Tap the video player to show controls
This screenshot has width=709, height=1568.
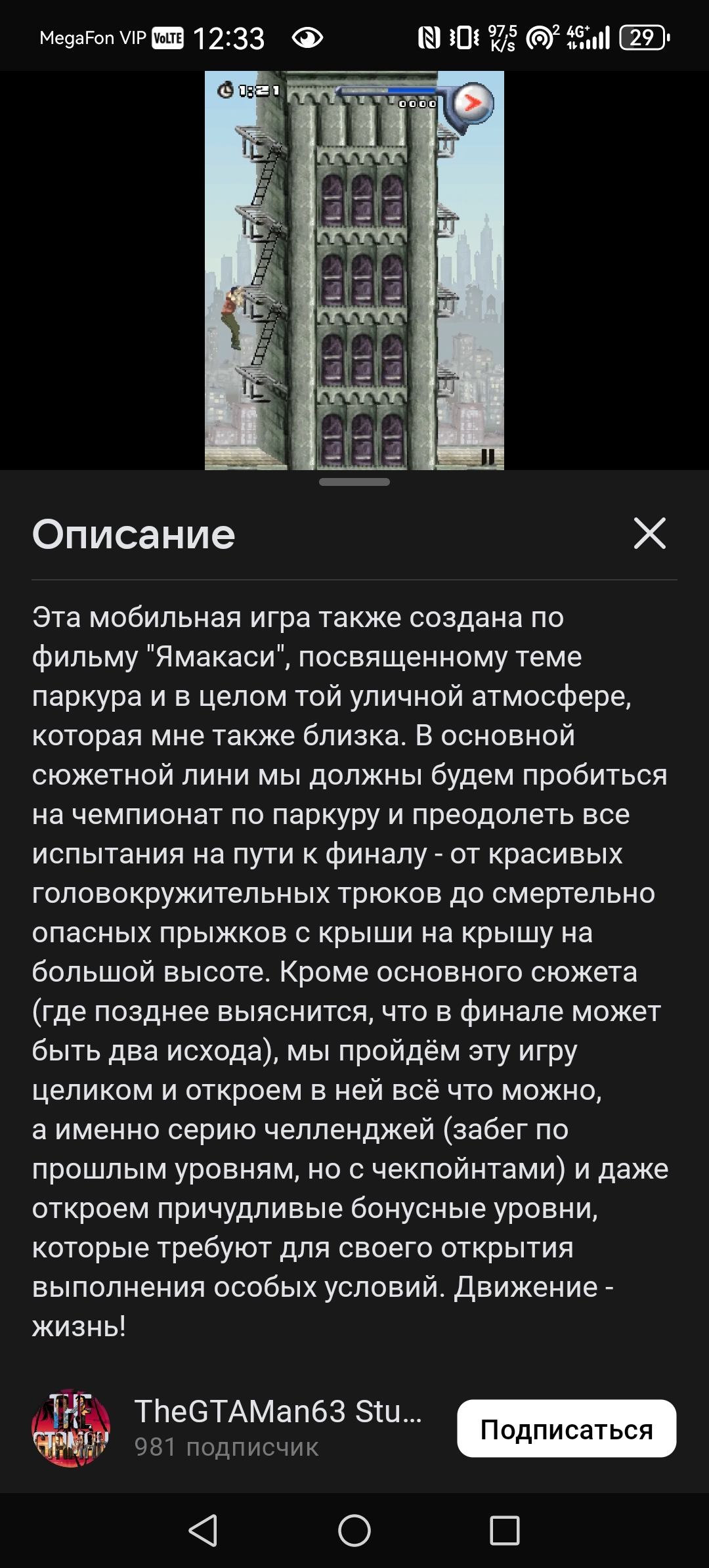(x=354, y=270)
